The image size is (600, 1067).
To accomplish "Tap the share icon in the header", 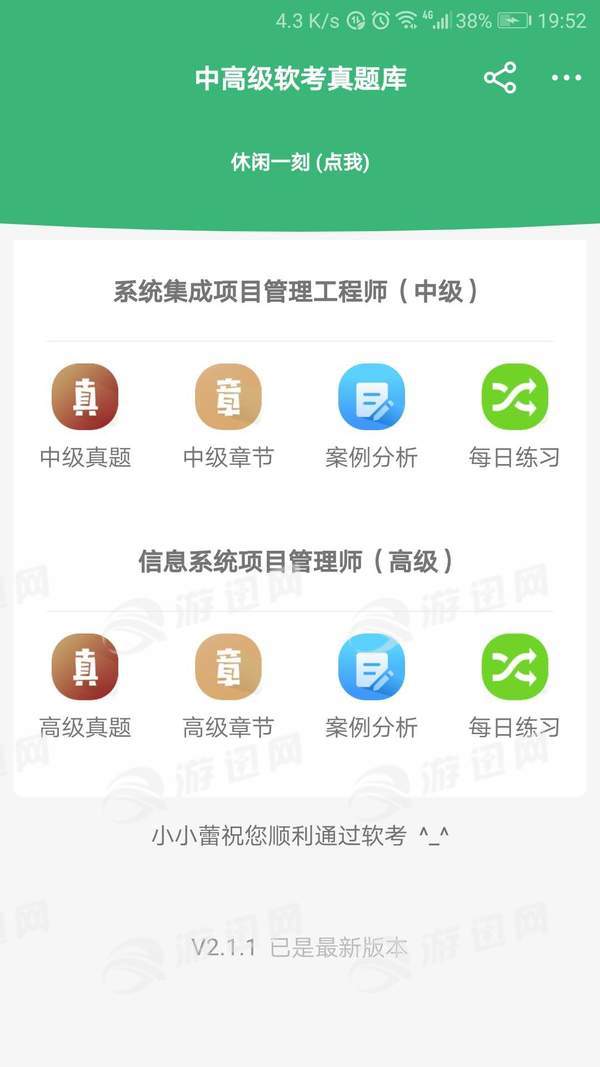I will [x=500, y=78].
